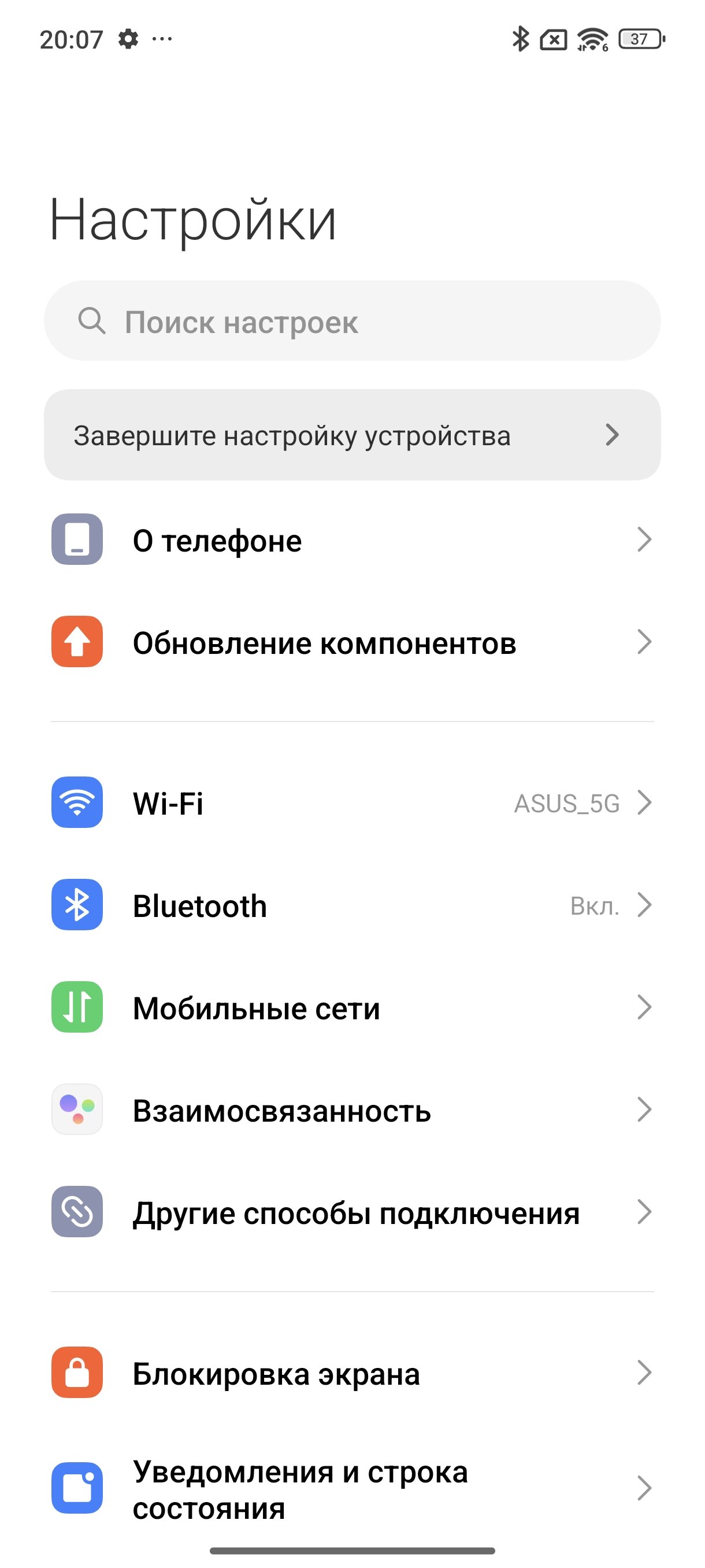
Task: Open Взаимосвязанность settings
Action: point(352,1110)
